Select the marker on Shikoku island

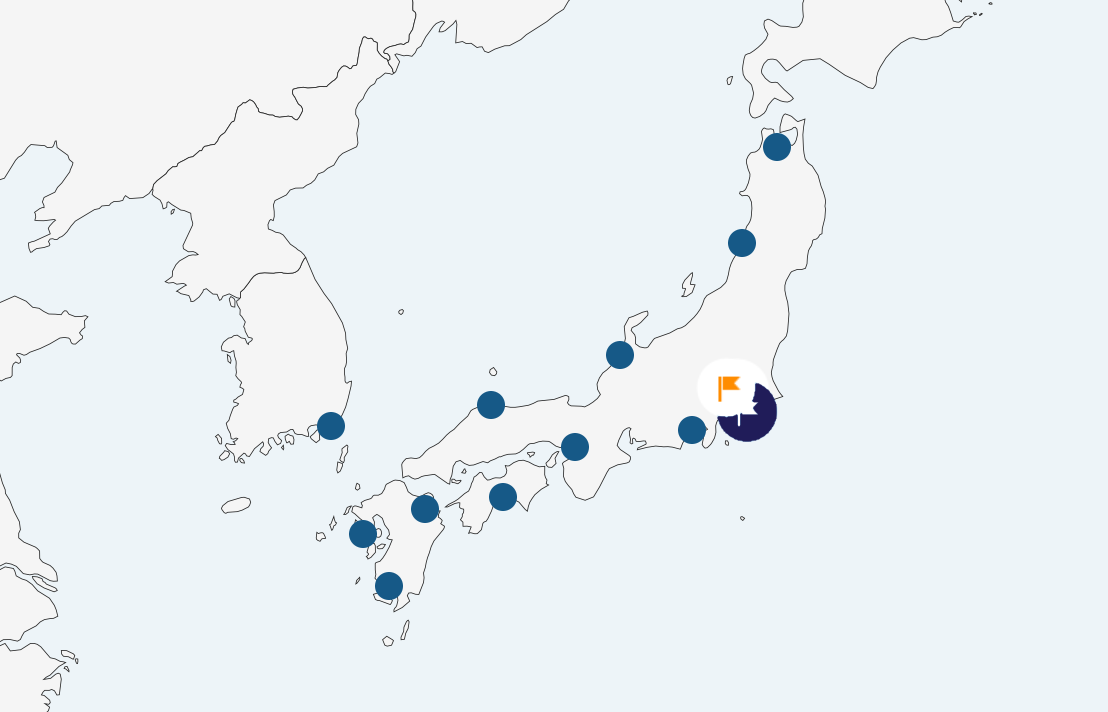[x=503, y=497]
